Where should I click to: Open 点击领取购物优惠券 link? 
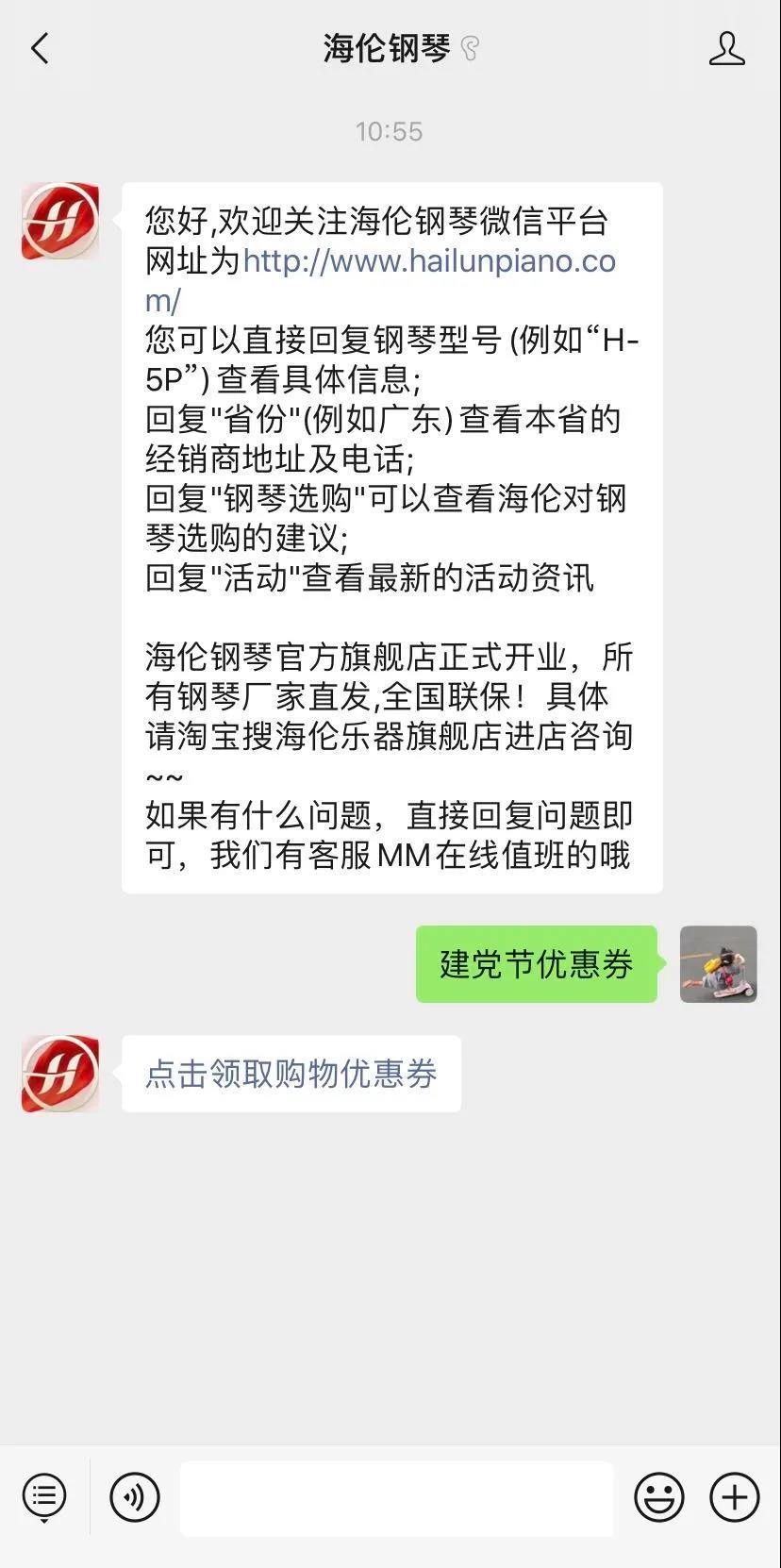click(x=291, y=1074)
